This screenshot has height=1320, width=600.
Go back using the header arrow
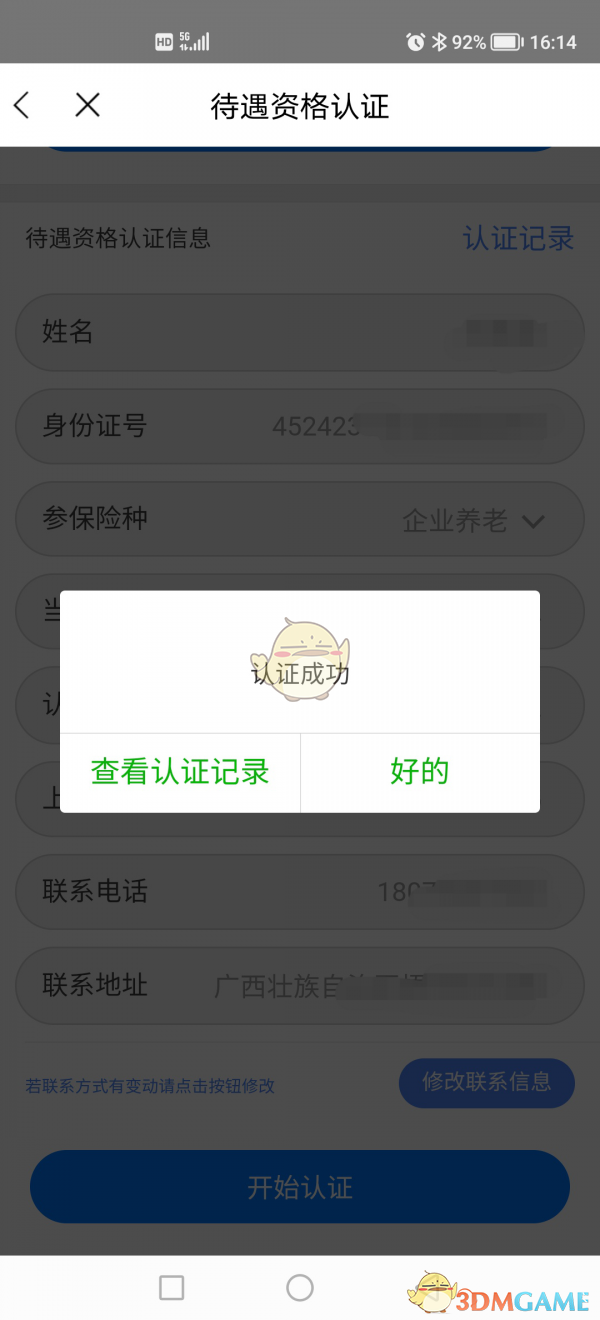pyautogui.click(x=22, y=105)
